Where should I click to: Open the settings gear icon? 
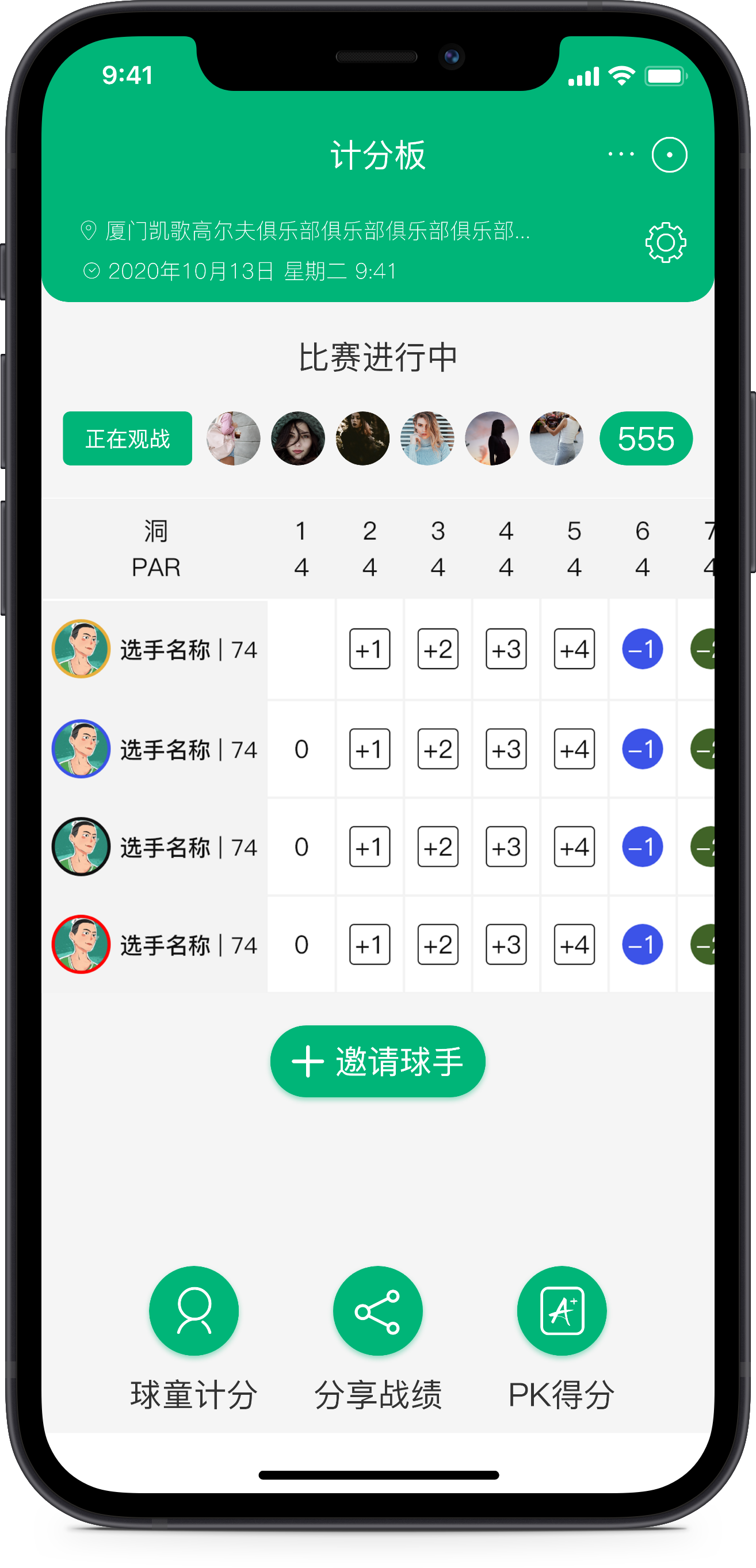click(x=665, y=242)
